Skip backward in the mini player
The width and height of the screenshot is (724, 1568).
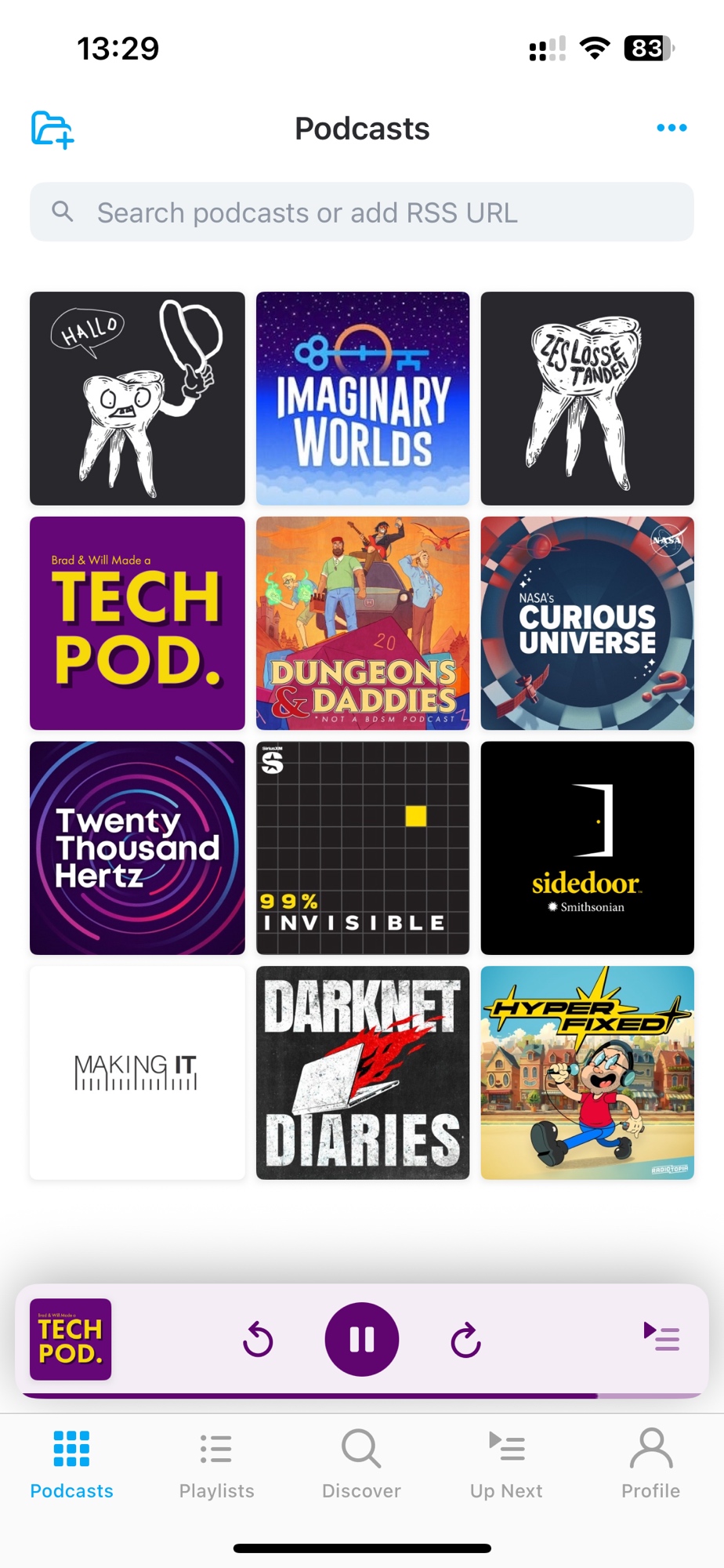pyautogui.click(x=258, y=1339)
